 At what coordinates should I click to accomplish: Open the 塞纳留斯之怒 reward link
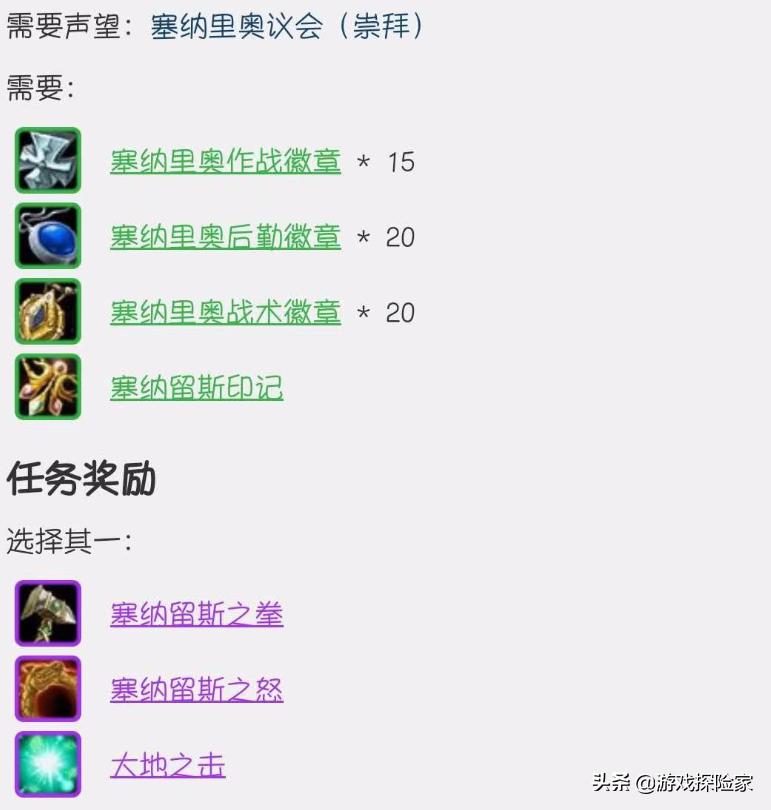pyautogui.click(x=197, y=690)
